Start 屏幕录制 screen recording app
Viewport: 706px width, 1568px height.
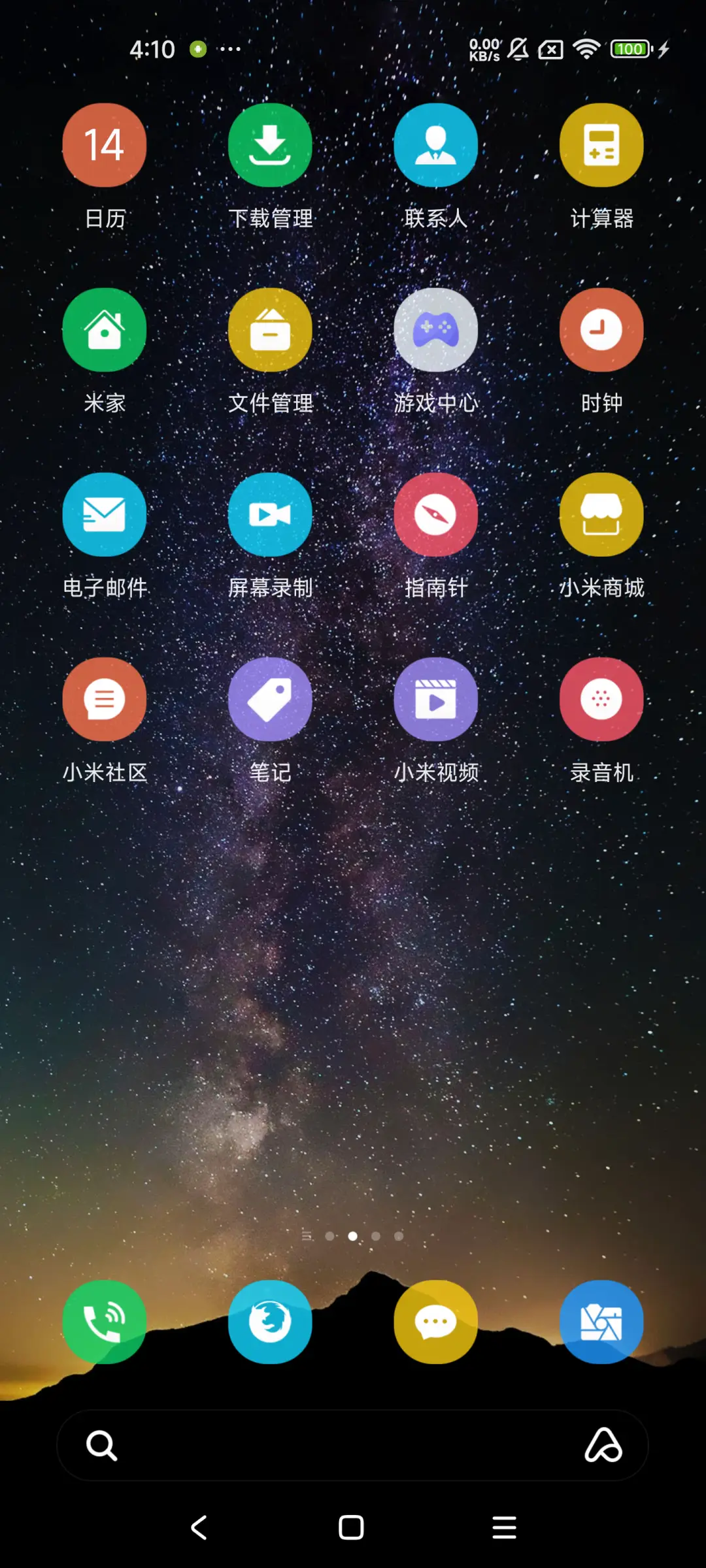(271, 515)
